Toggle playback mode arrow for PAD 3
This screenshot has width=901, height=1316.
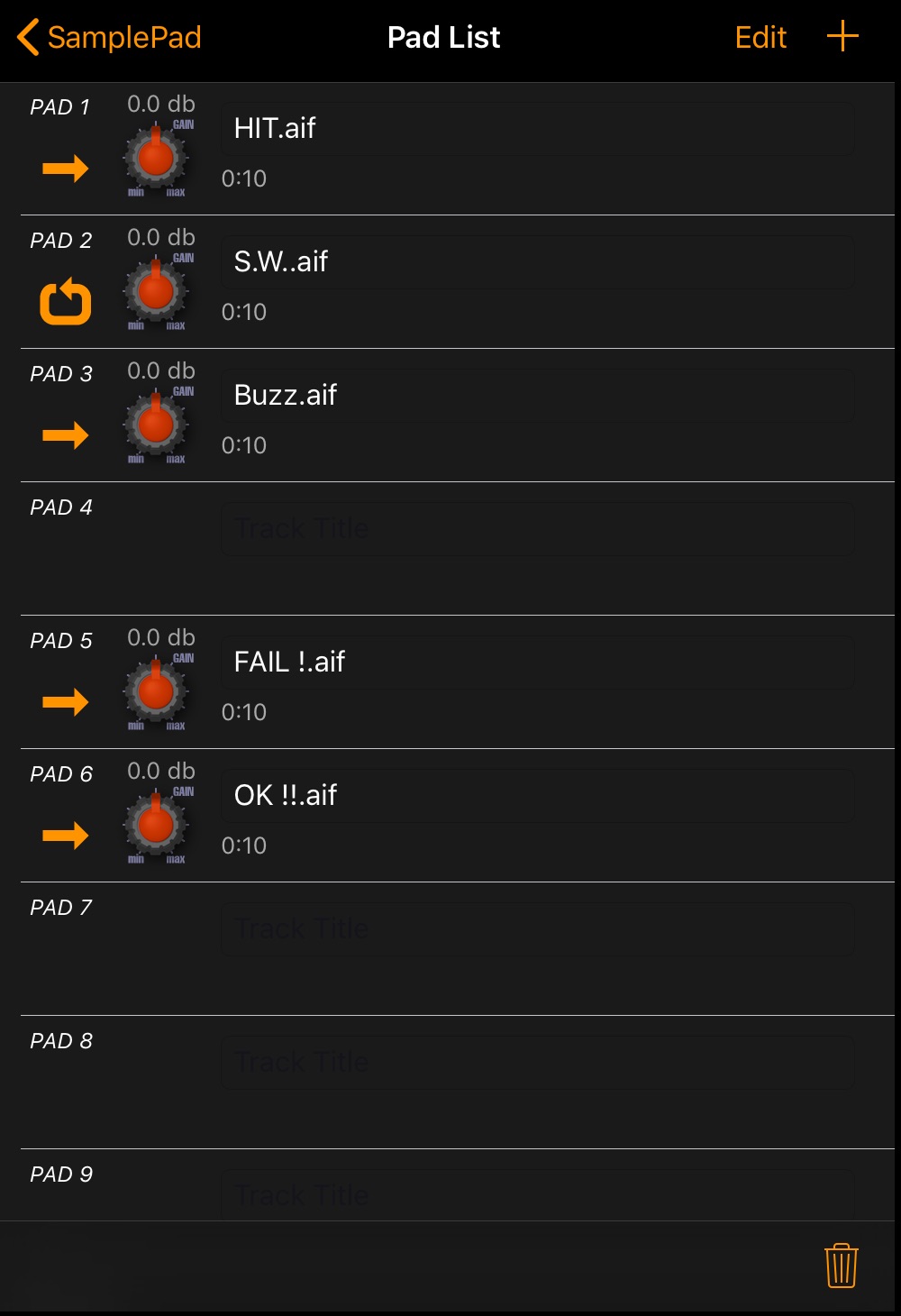[x=65, y=435]
